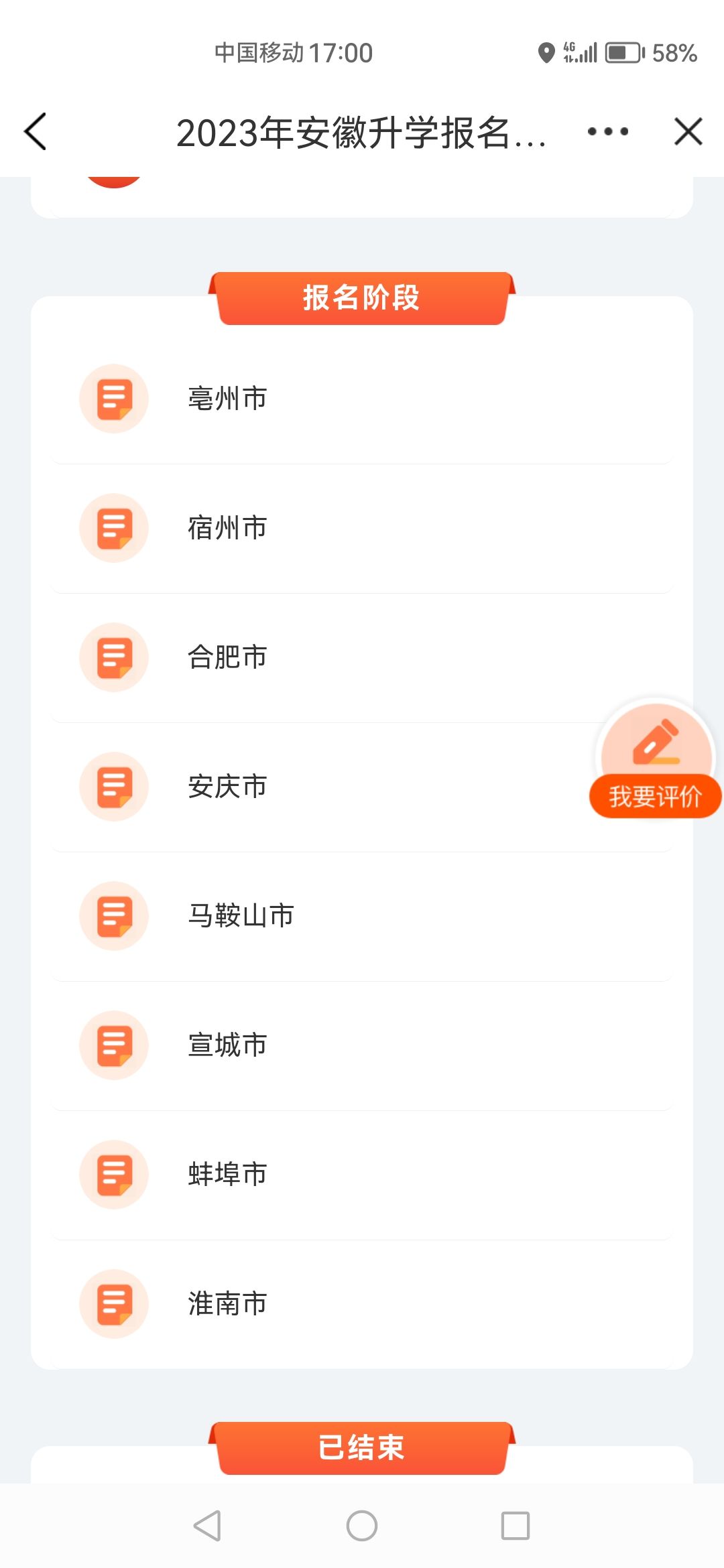Go back using the header arrow
The width and height of the screenshot is (724, 1568).
tap(35, 131)
